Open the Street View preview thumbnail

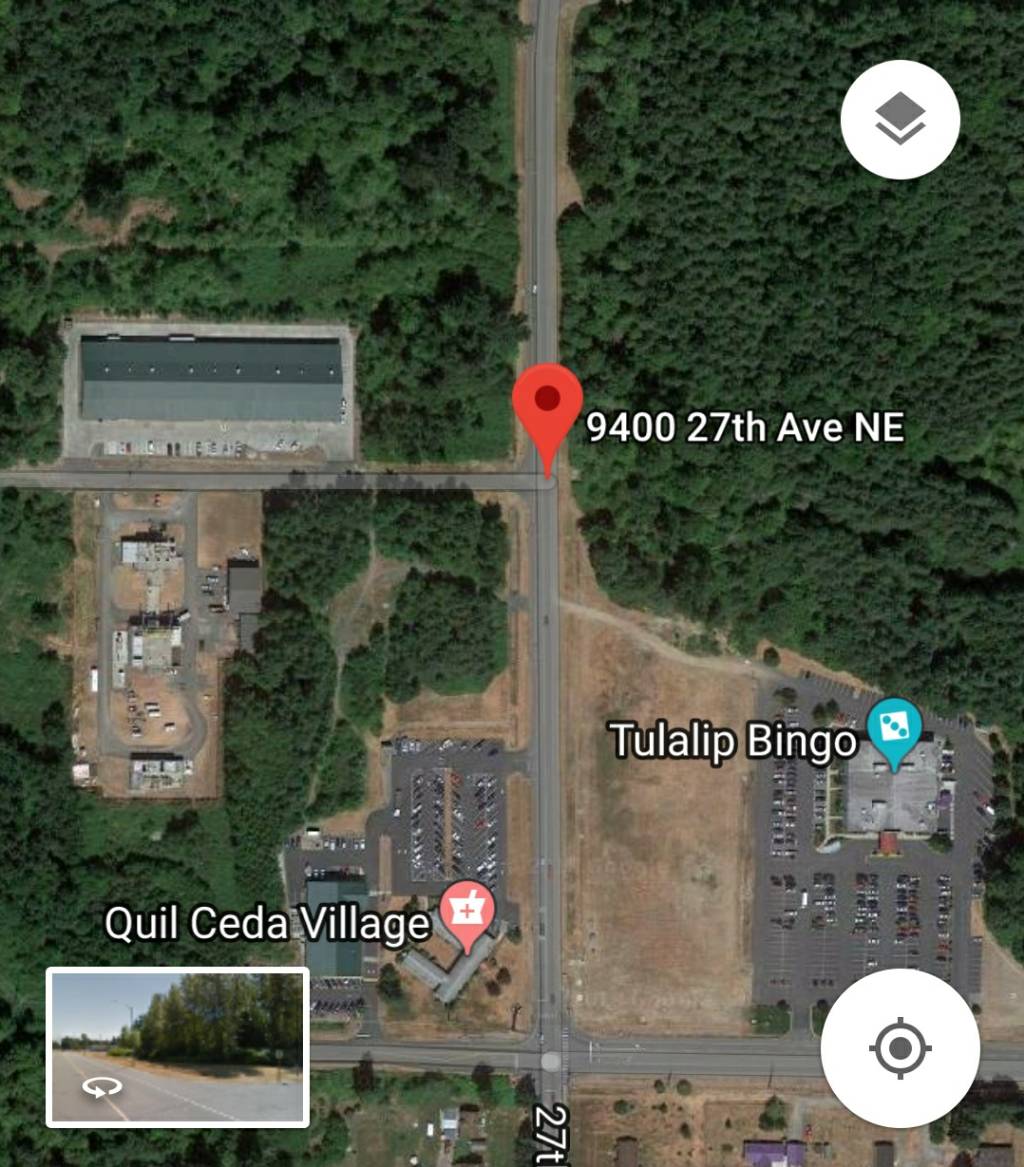tap(177, 1047)
